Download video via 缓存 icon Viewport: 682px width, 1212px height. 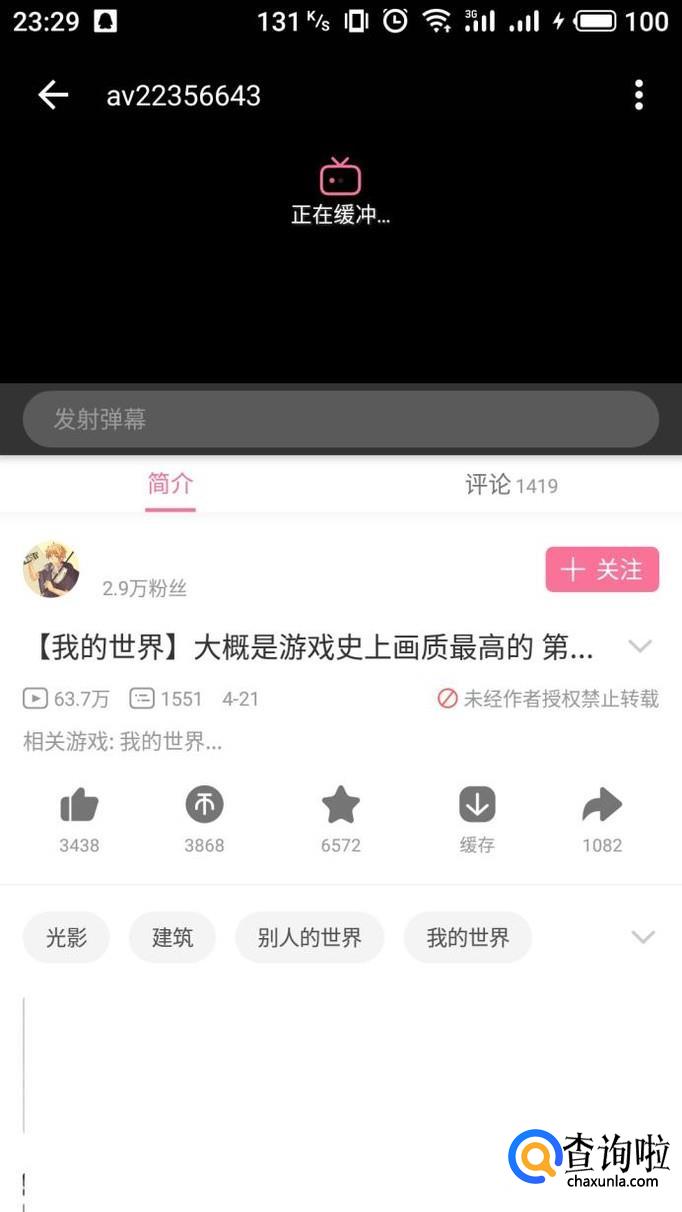pos(477,805)
